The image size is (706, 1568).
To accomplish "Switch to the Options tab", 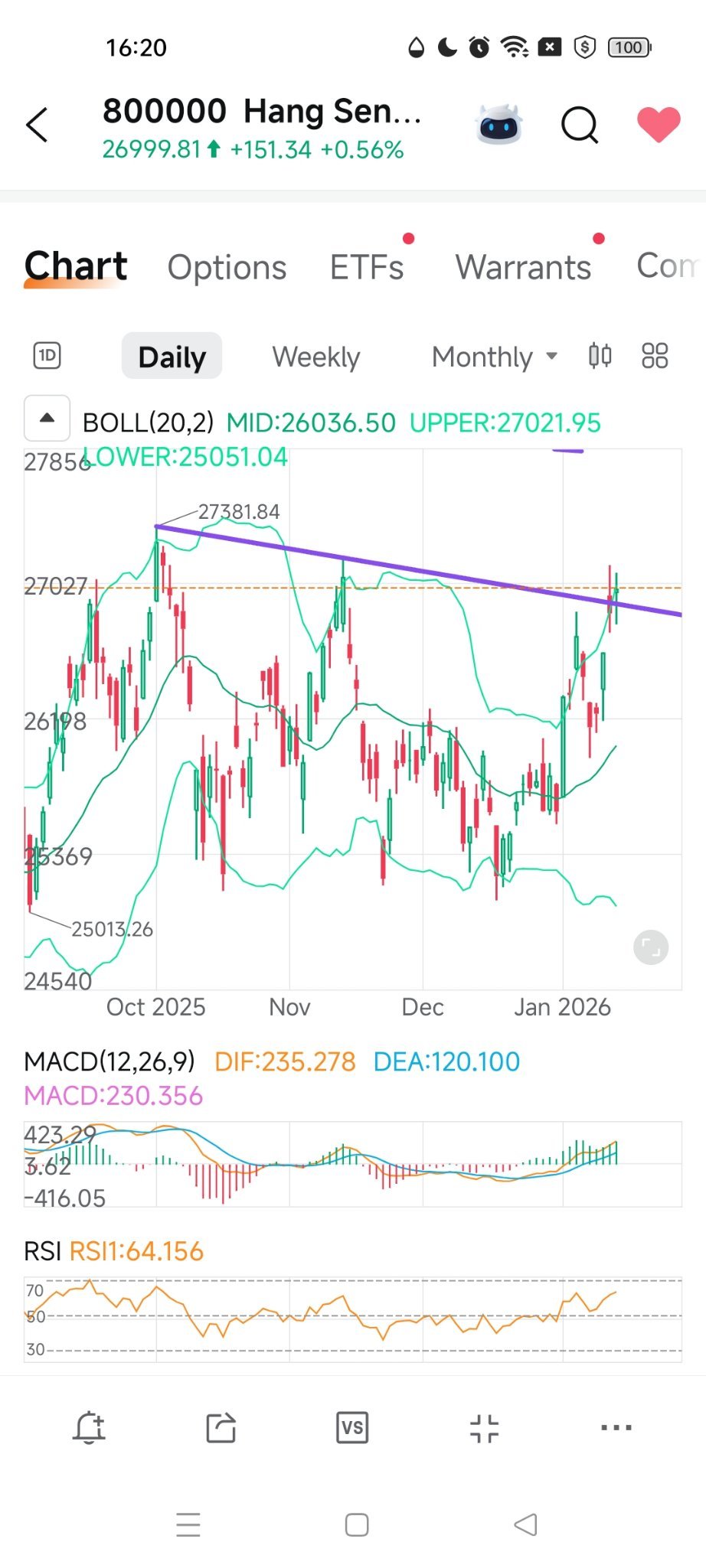I will pos(227,267).
